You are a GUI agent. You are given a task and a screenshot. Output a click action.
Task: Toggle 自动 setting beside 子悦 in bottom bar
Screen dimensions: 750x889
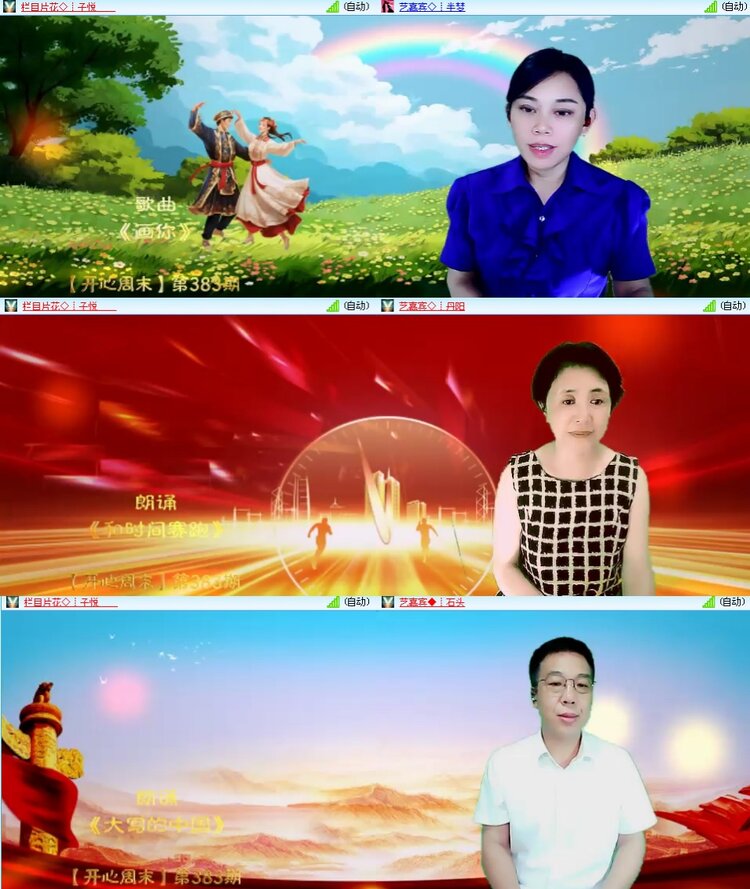pos(355,601)
